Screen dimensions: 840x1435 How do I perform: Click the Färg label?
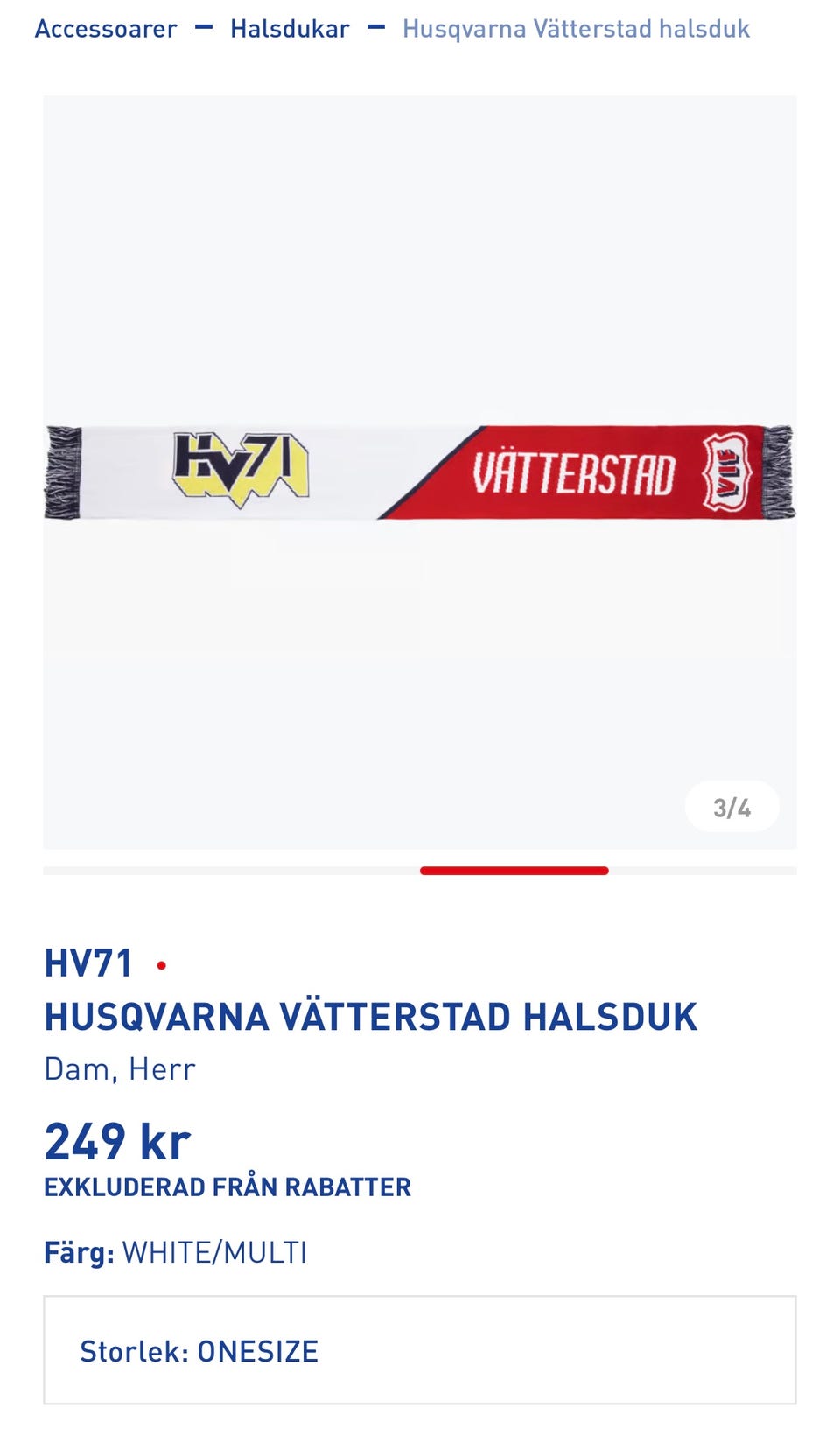click(77, 1253)
